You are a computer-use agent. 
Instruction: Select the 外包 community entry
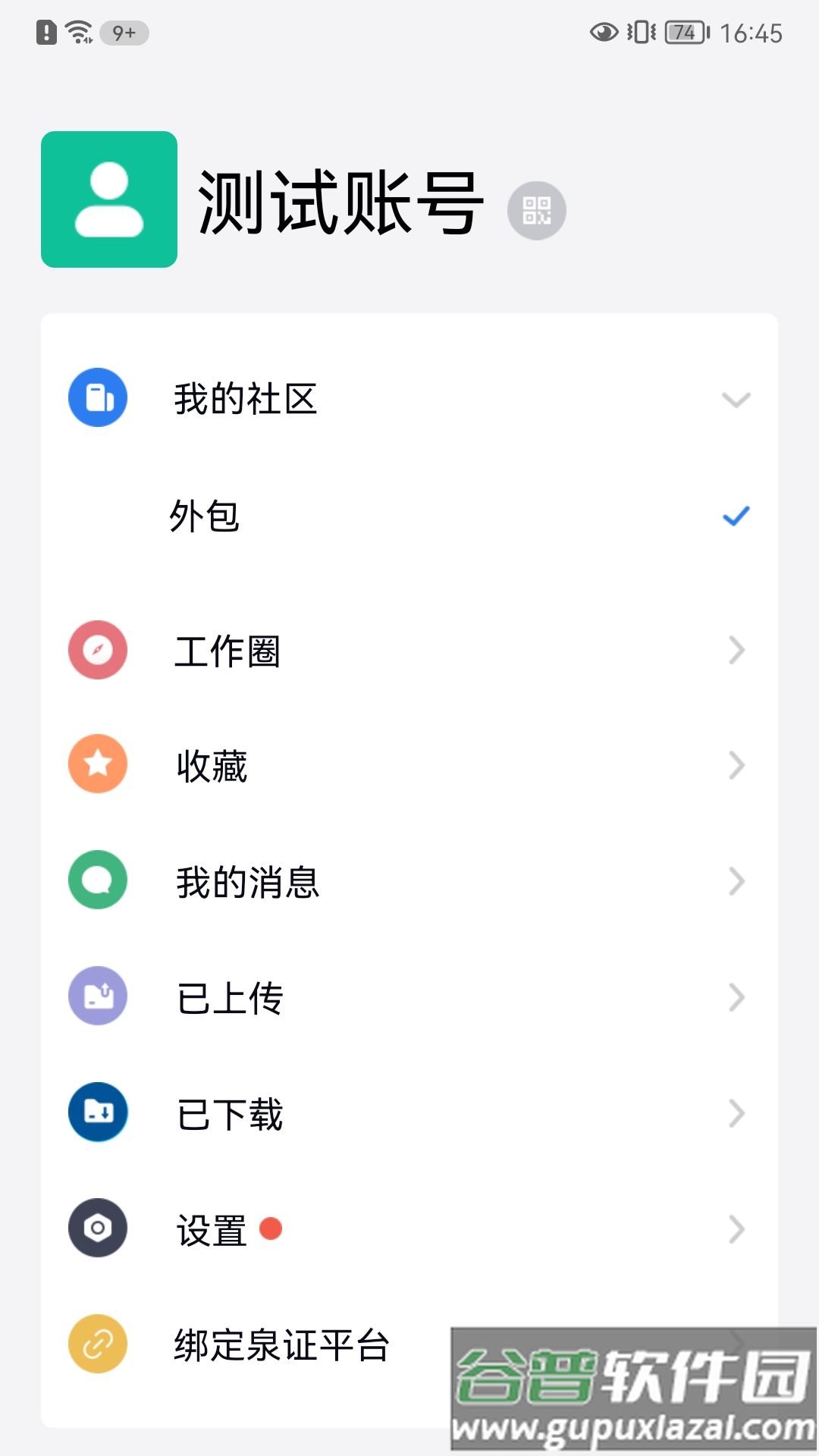pos(203,518)
